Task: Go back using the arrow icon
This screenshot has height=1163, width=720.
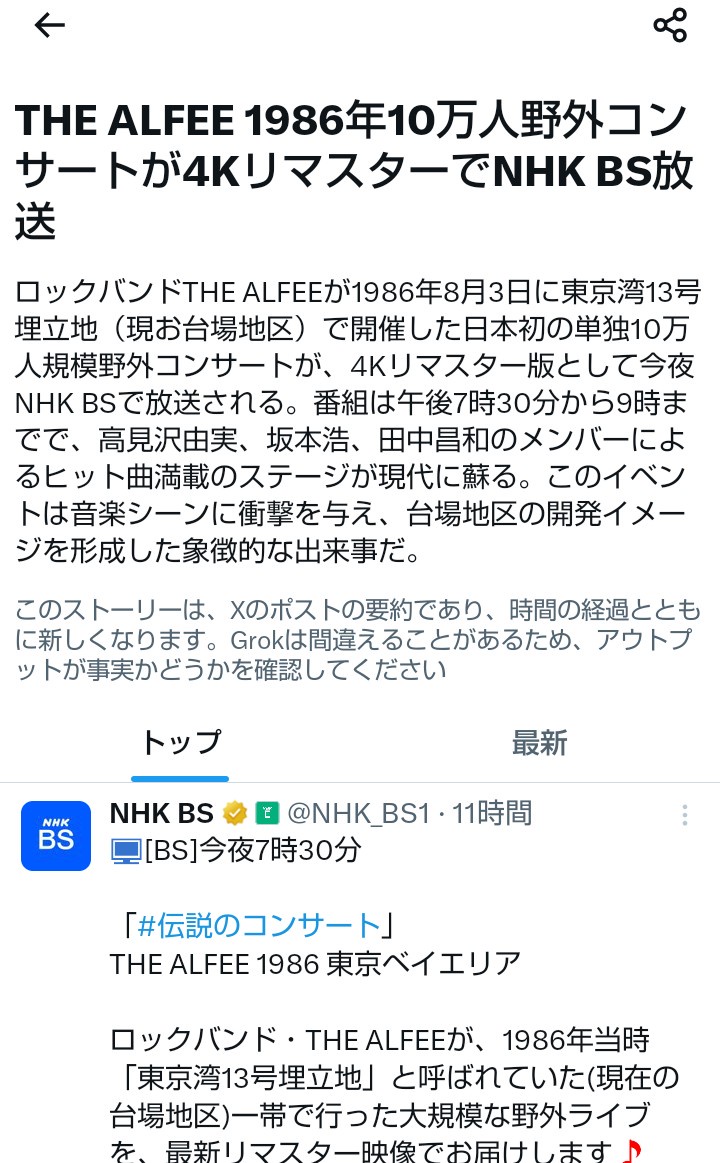Action: [49, 26]
